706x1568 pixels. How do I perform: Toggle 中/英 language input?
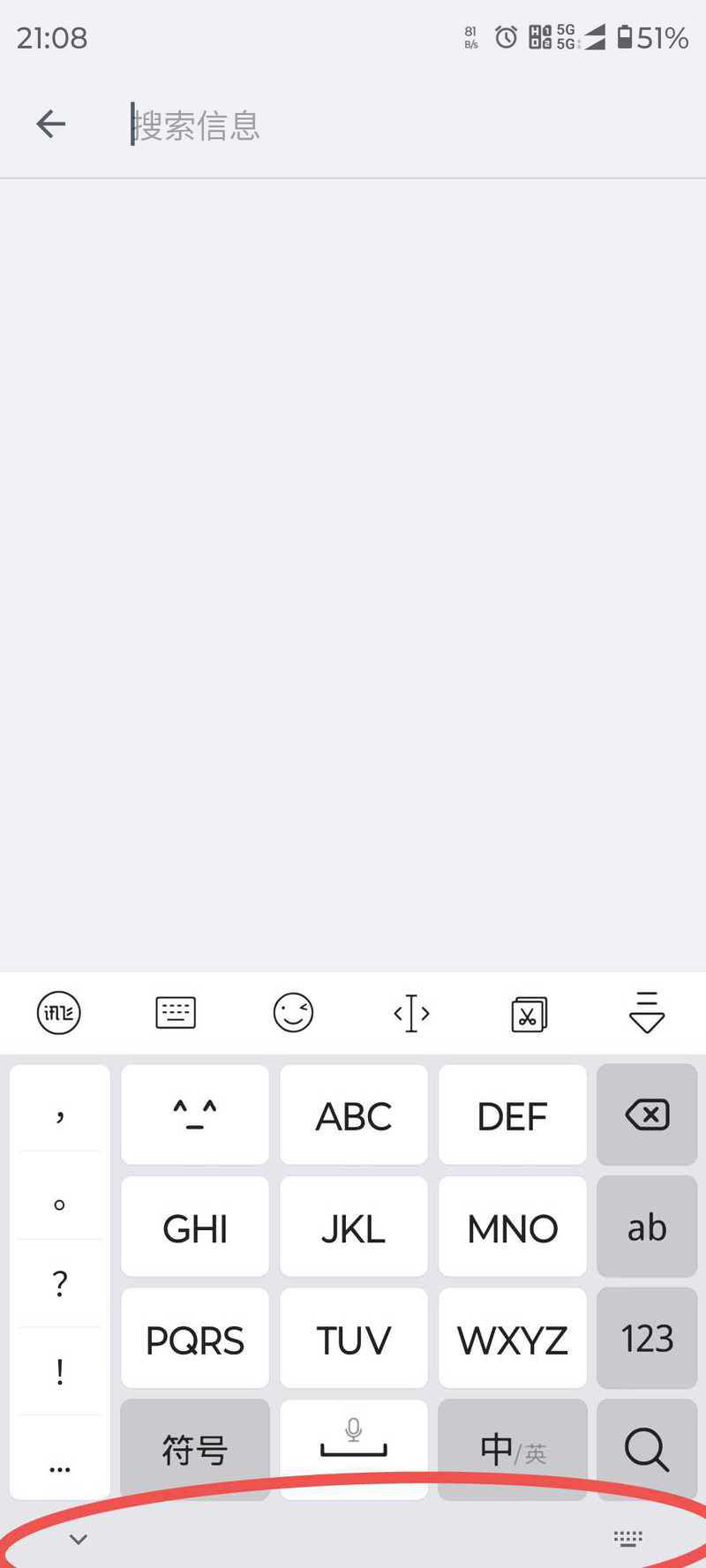coord(512,1449)
